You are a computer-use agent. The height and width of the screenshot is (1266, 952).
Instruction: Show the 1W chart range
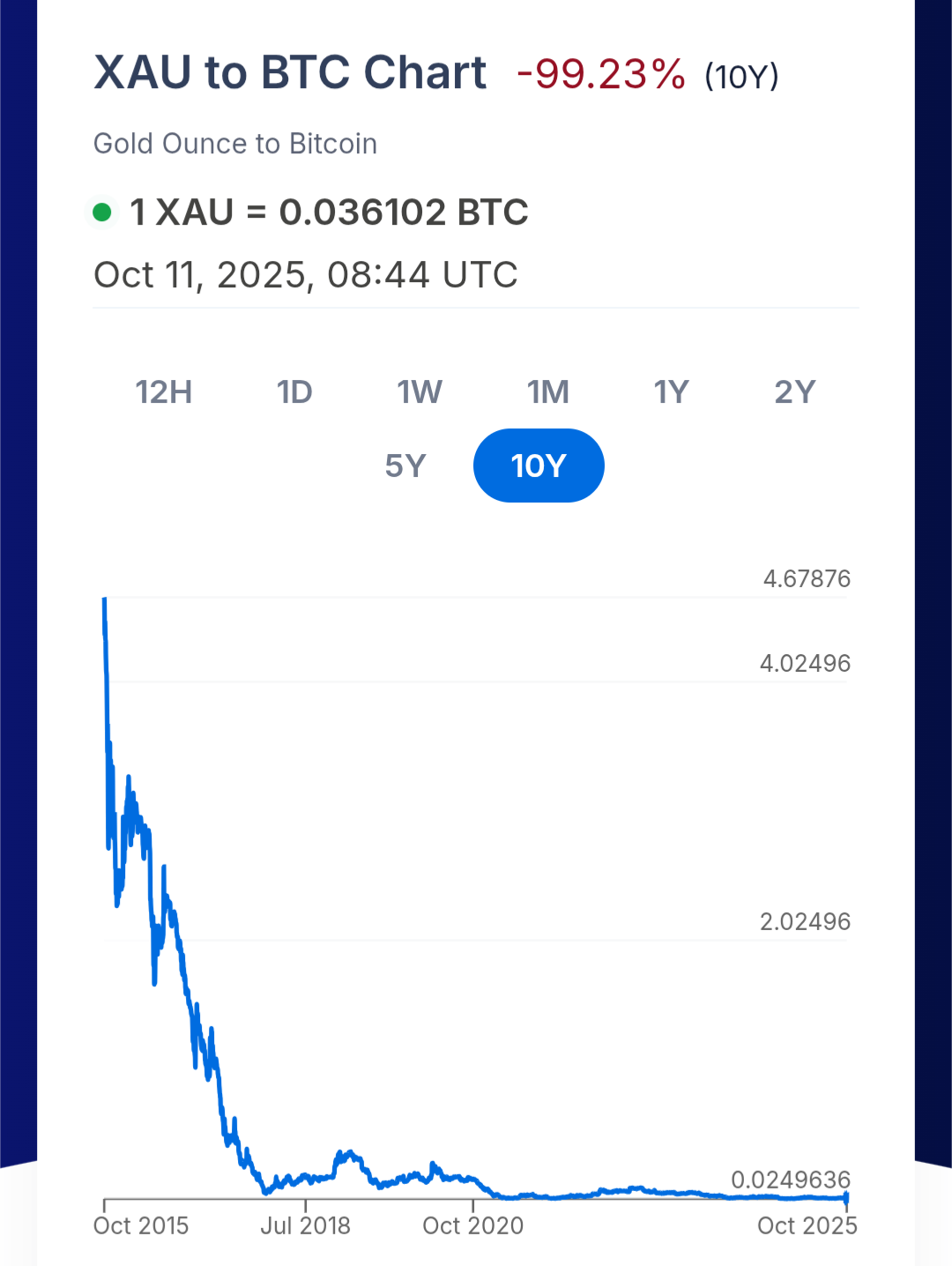(x=420, y=392)
